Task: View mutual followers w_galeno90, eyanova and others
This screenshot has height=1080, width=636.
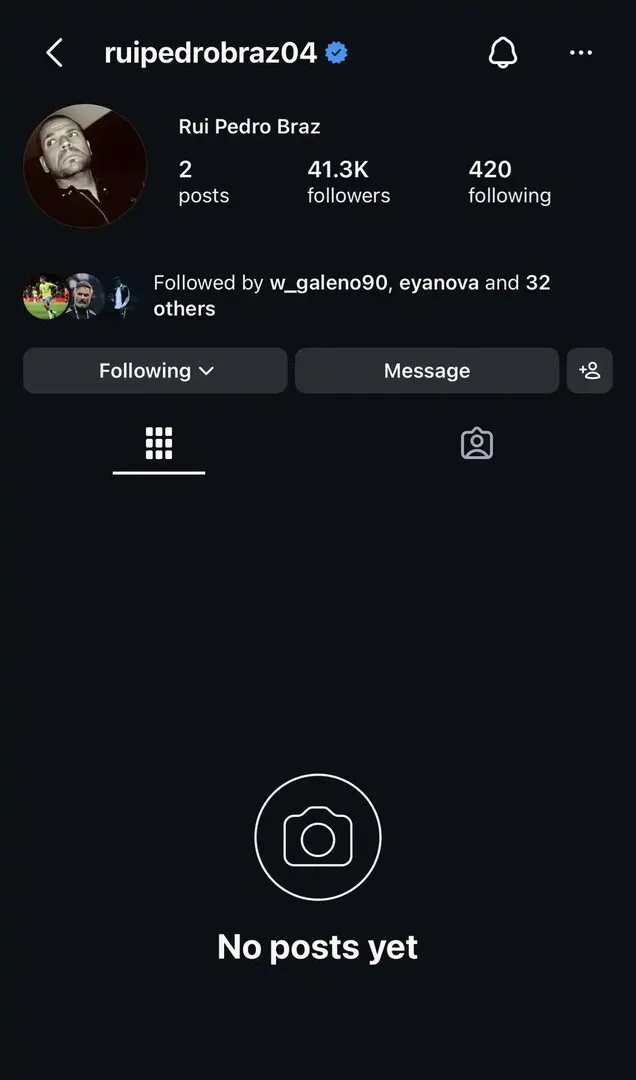Action: [287, 295]
